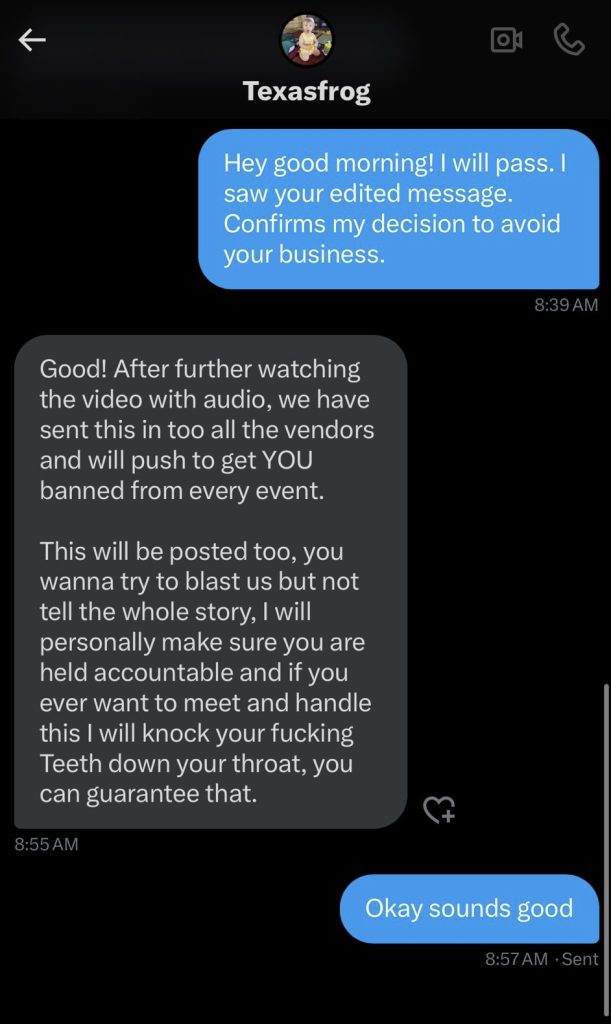611x1024 pixels.
Task: Open Texasfrog's profile picture
Action: (306, 41)
